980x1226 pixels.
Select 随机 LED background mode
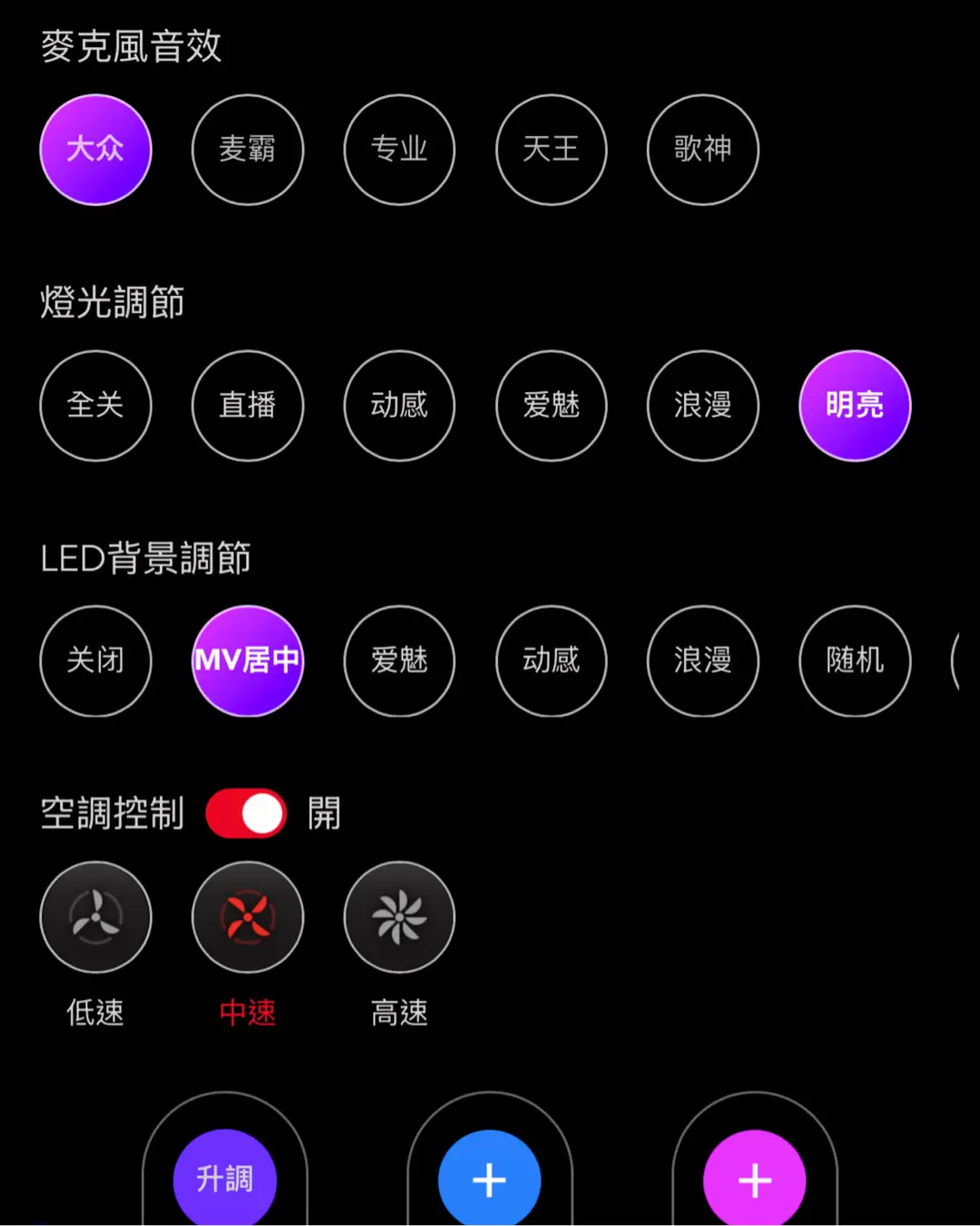[854, 661]
